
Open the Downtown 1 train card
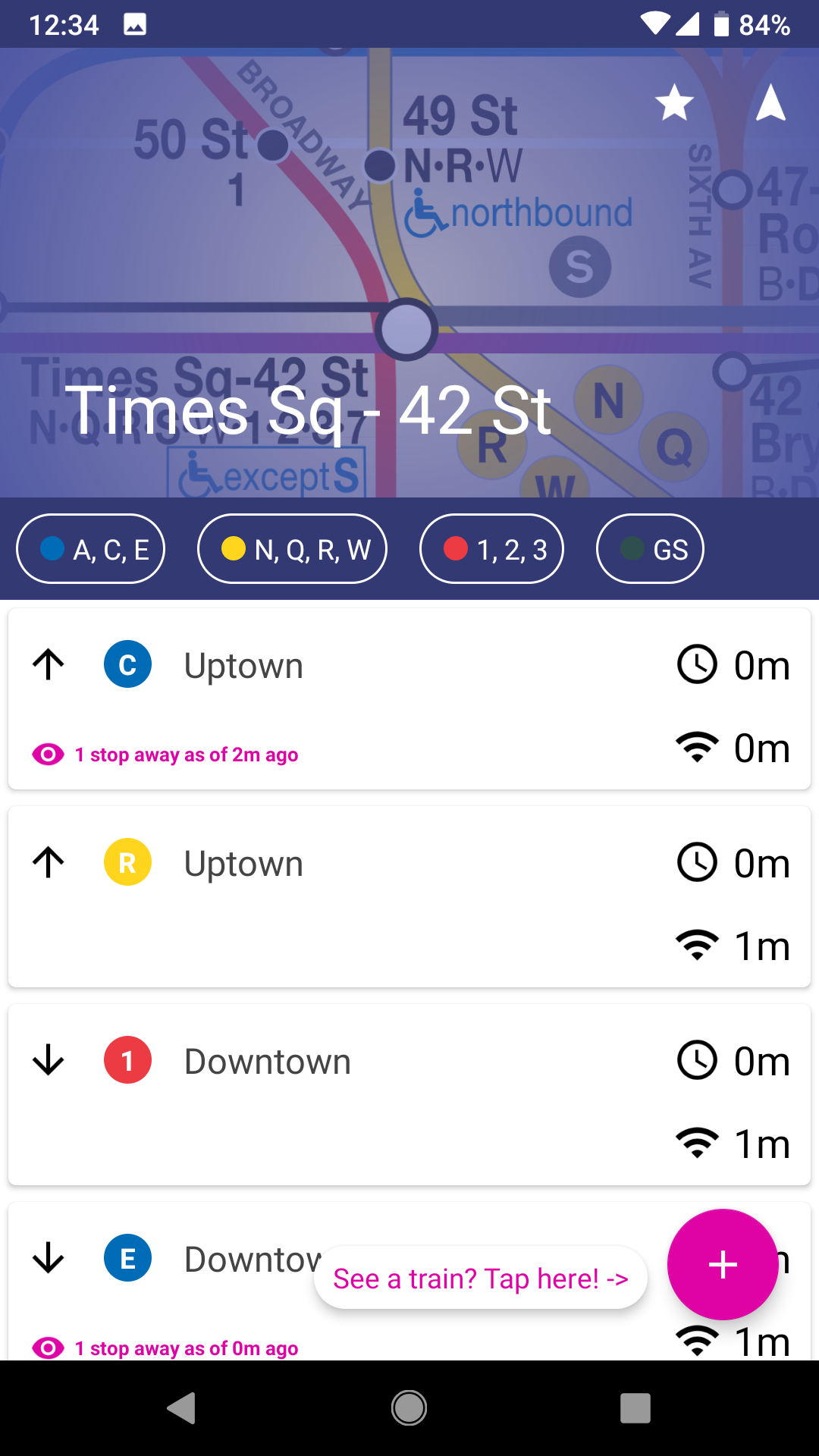coord(409,1094)
